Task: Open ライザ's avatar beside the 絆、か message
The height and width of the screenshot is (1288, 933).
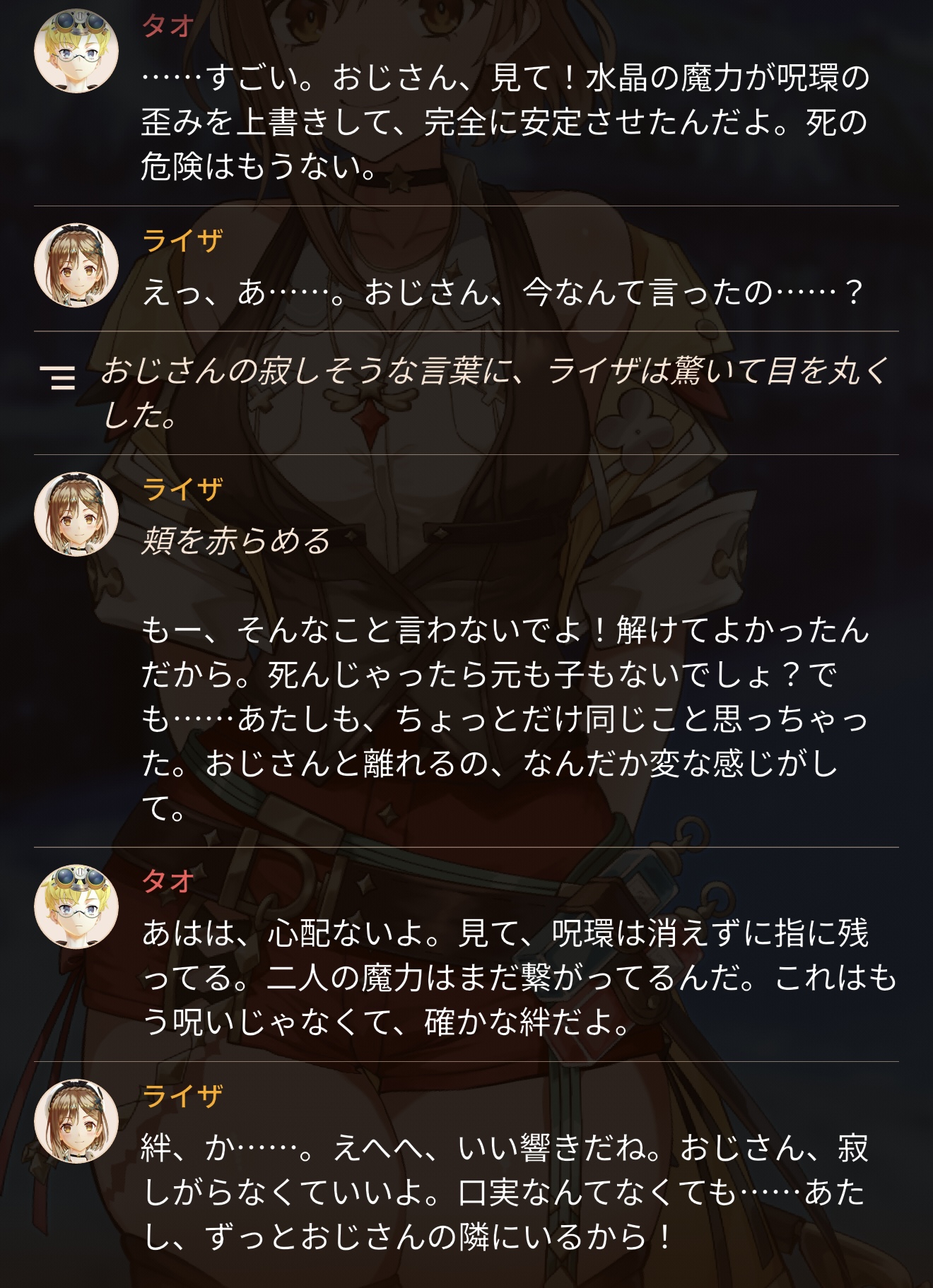Action: point(76,1121)
